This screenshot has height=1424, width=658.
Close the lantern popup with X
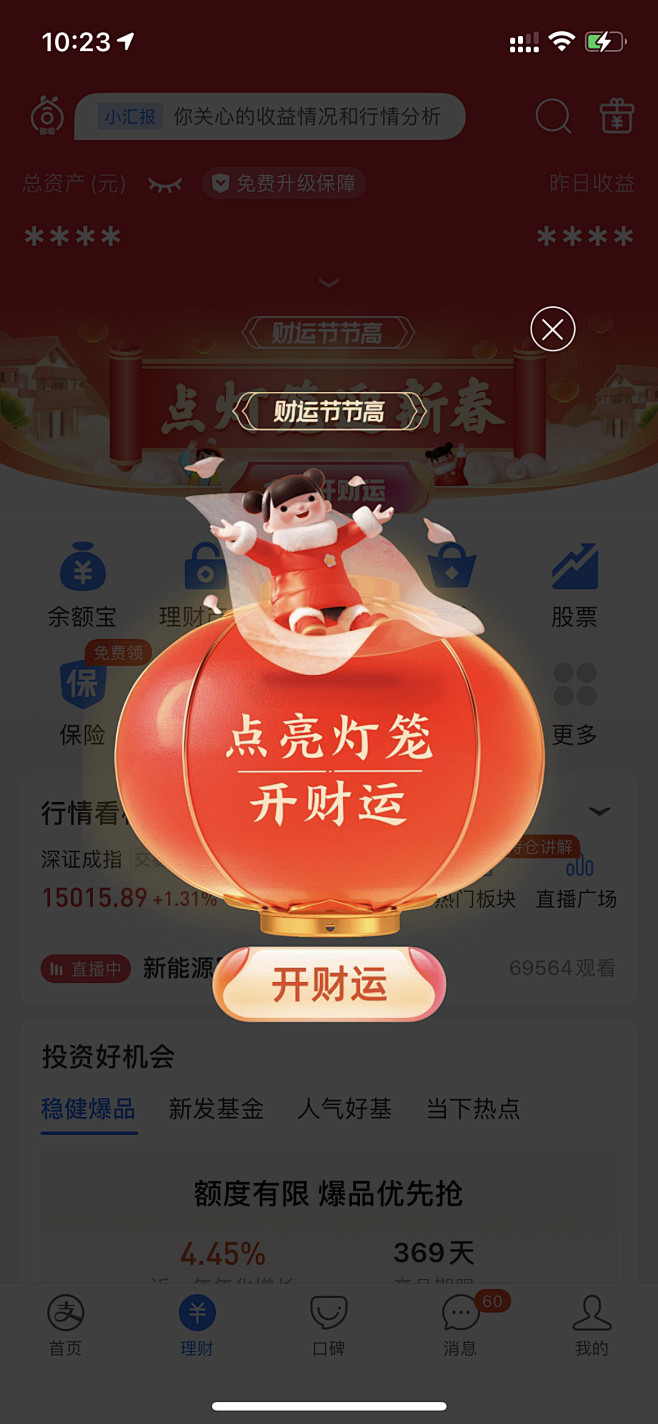pyautogui.click(x=553, y=328)
